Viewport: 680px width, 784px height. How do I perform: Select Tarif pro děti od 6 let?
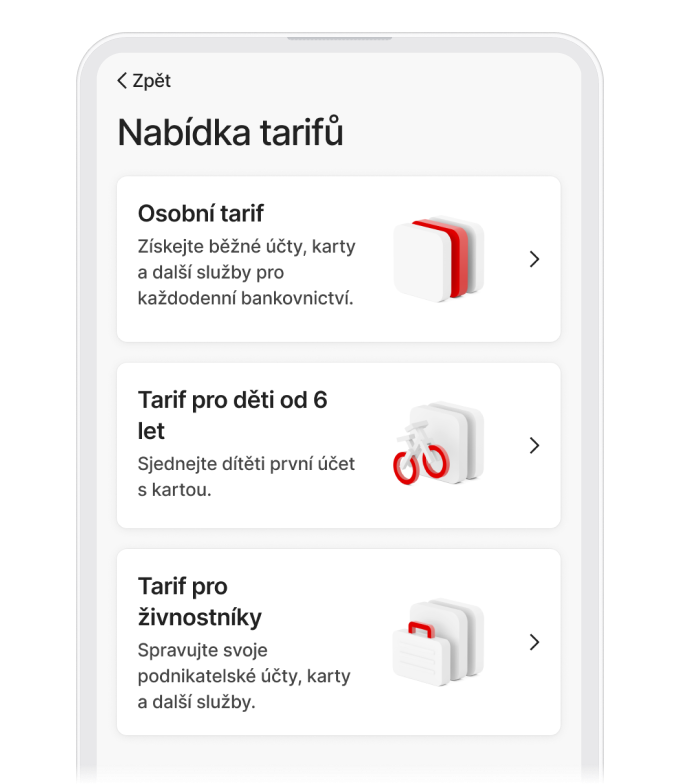click(x=338, y=445)
